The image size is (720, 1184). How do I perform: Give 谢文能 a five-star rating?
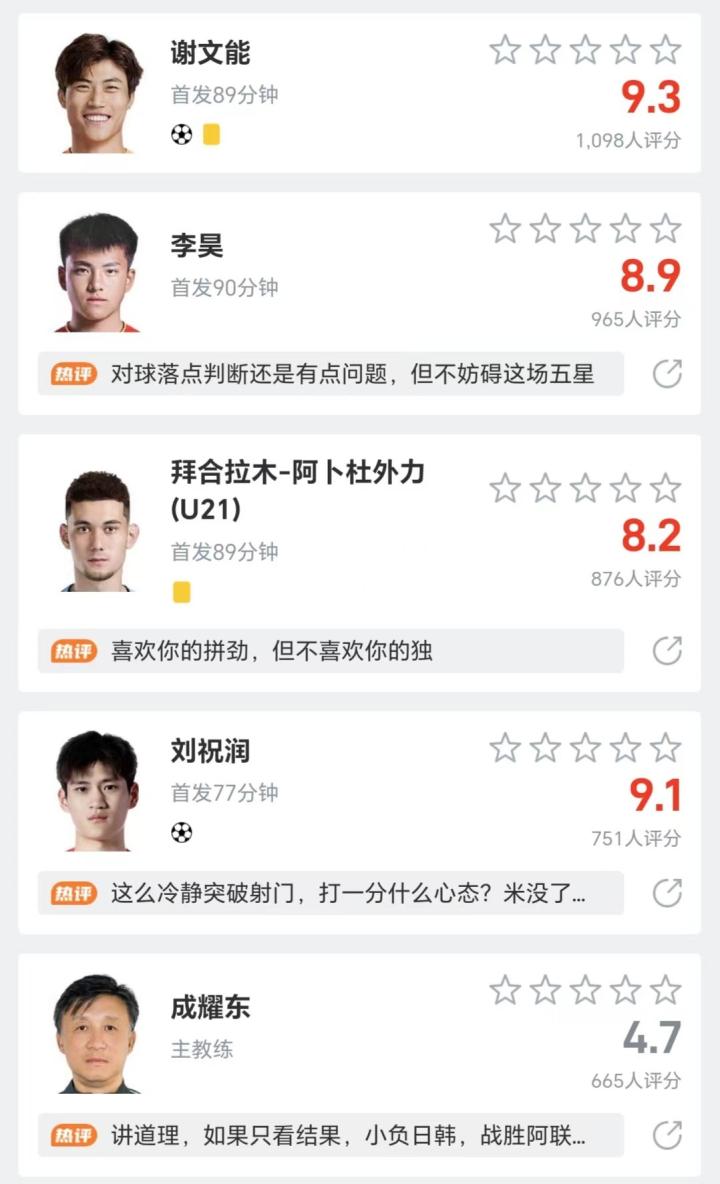coord(665,50)
